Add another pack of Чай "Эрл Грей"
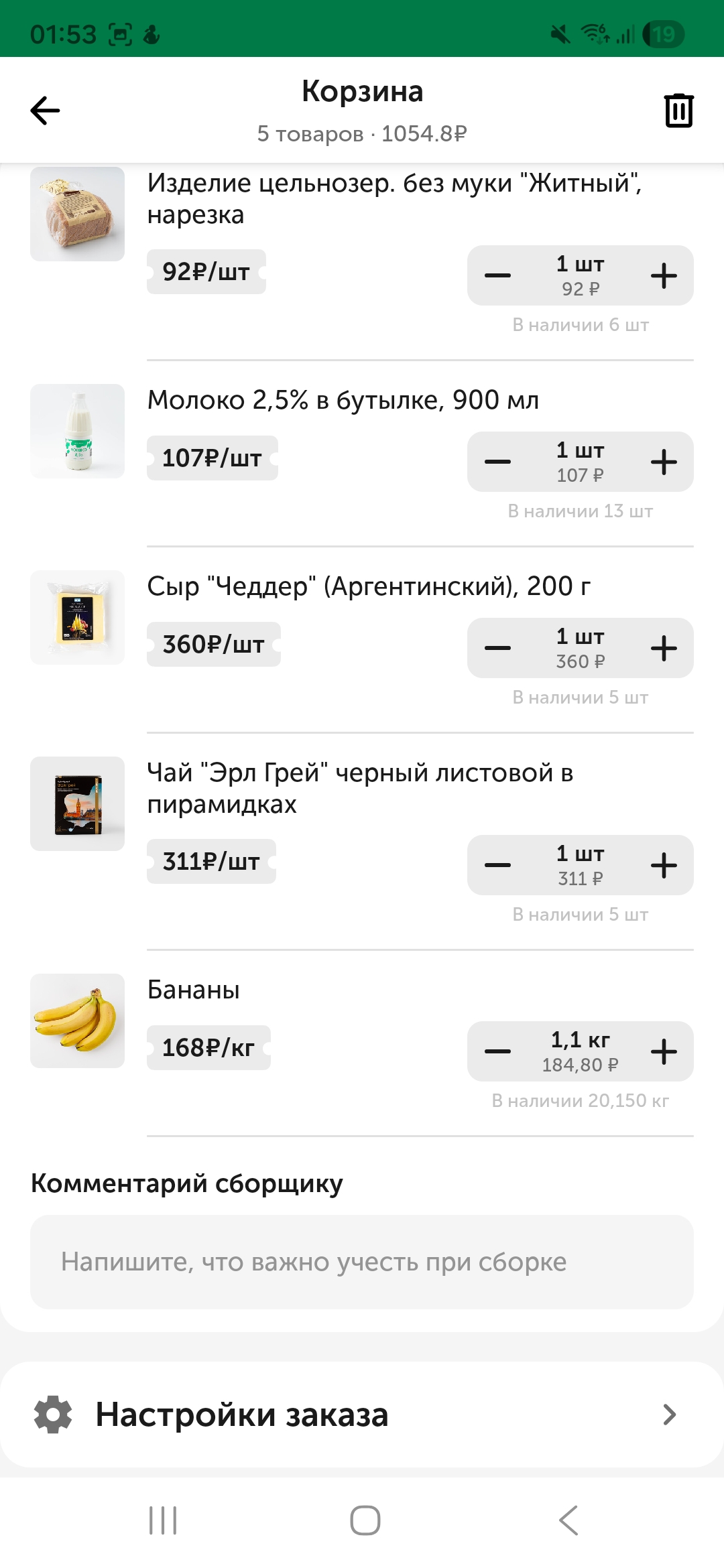 pos(664,865)
